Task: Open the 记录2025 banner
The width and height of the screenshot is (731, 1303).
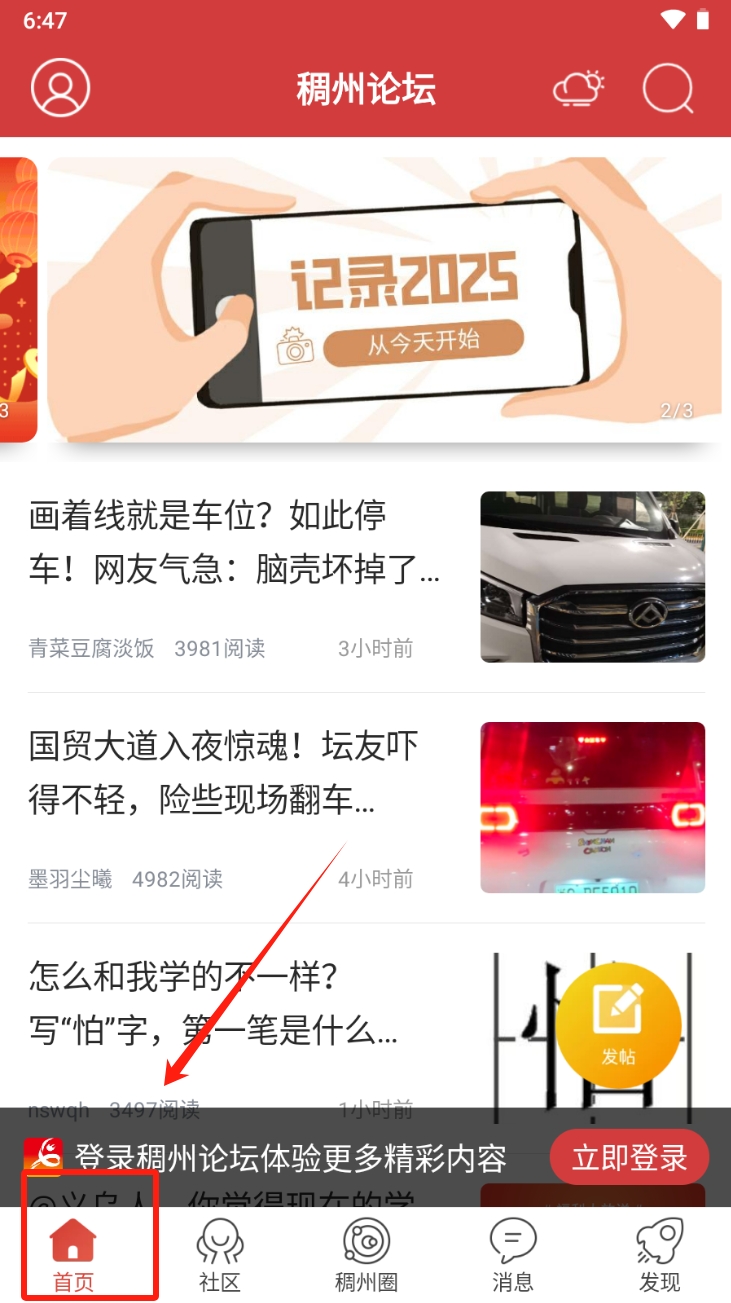Action: tap(385, 300)
